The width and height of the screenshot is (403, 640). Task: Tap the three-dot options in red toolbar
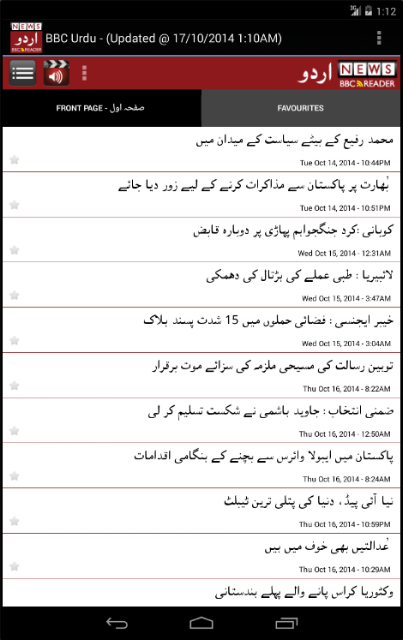click(x=84, y=73)
